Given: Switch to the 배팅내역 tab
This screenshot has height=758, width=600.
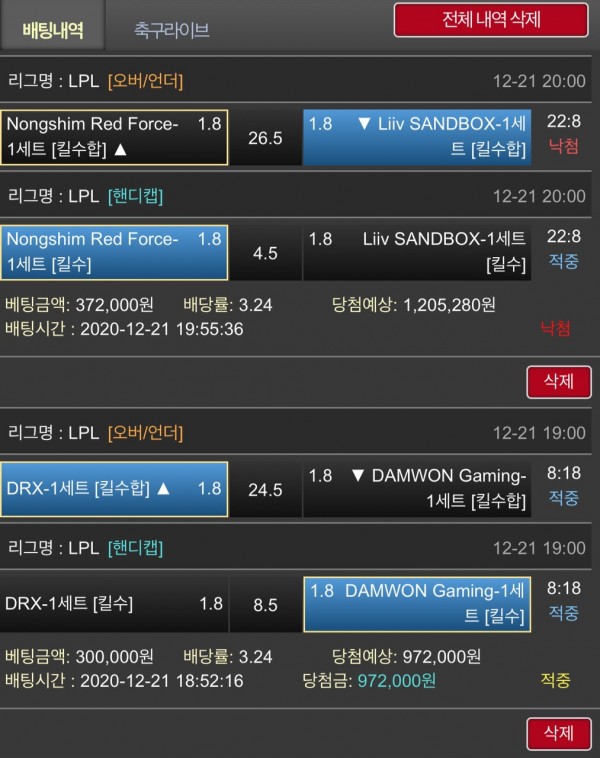Looking at the screenshot, I should (52, 30).
